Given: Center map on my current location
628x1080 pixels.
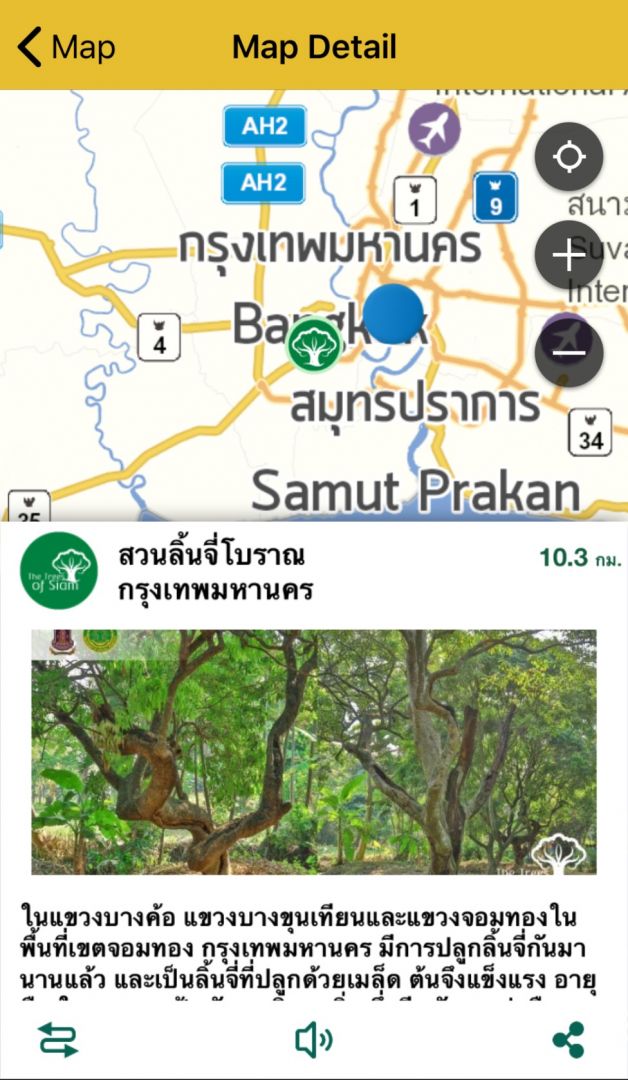Looking at the screenshot, I should 569,157.
